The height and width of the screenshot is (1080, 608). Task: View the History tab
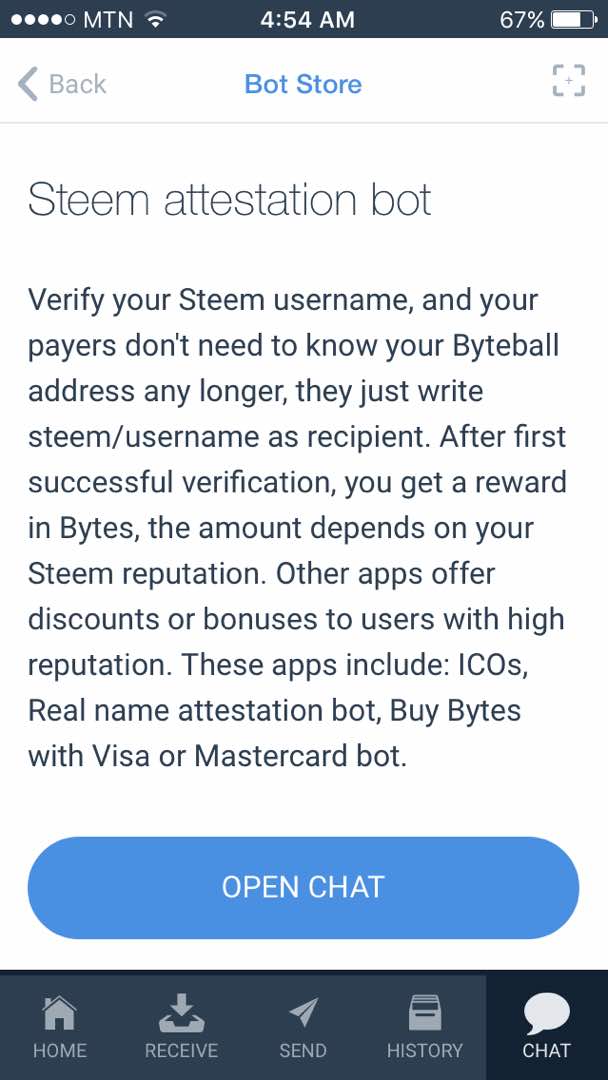pos(425,1026)
